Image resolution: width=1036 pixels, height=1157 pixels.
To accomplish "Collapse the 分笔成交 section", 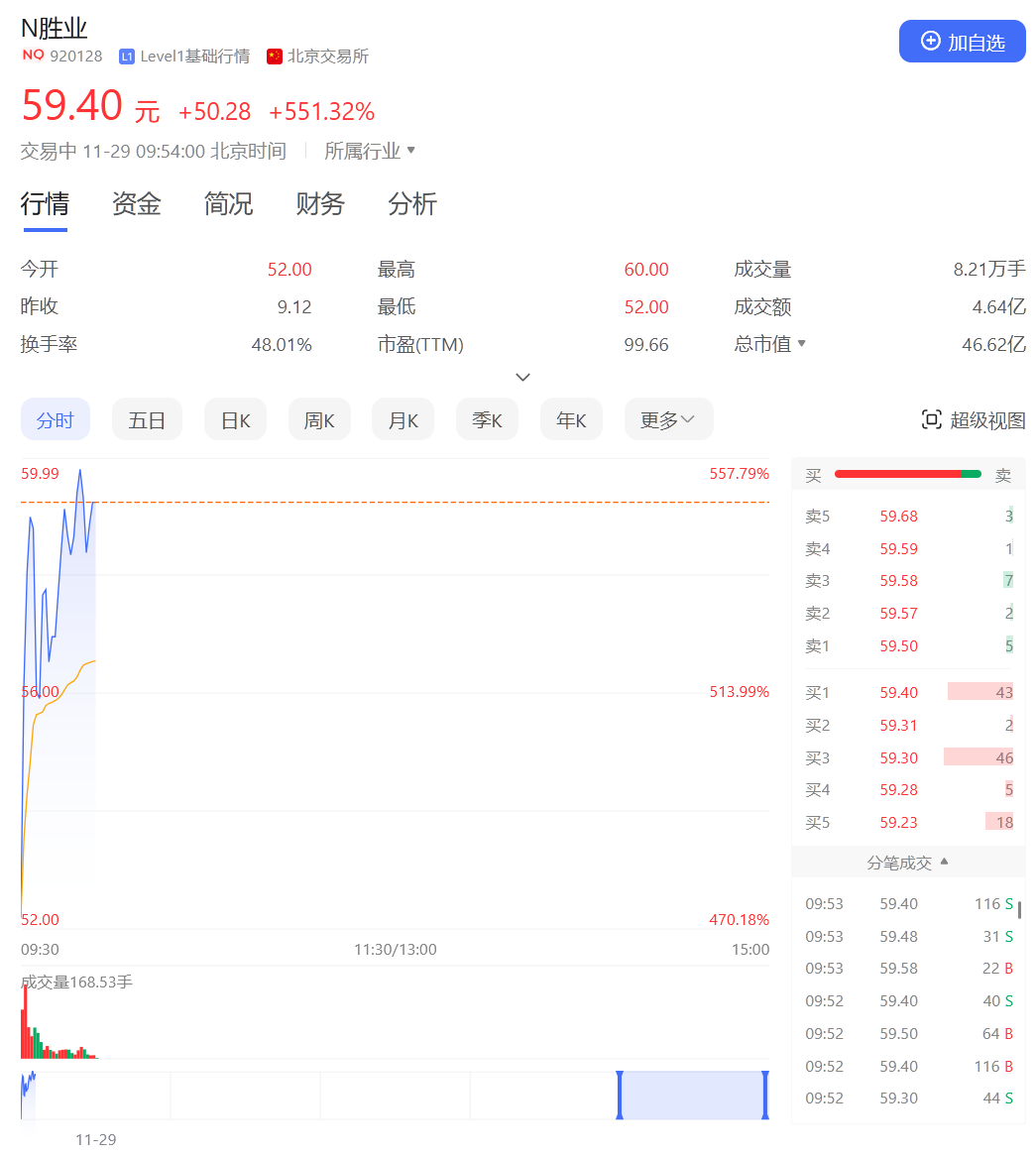I will [x=908, y=863].
